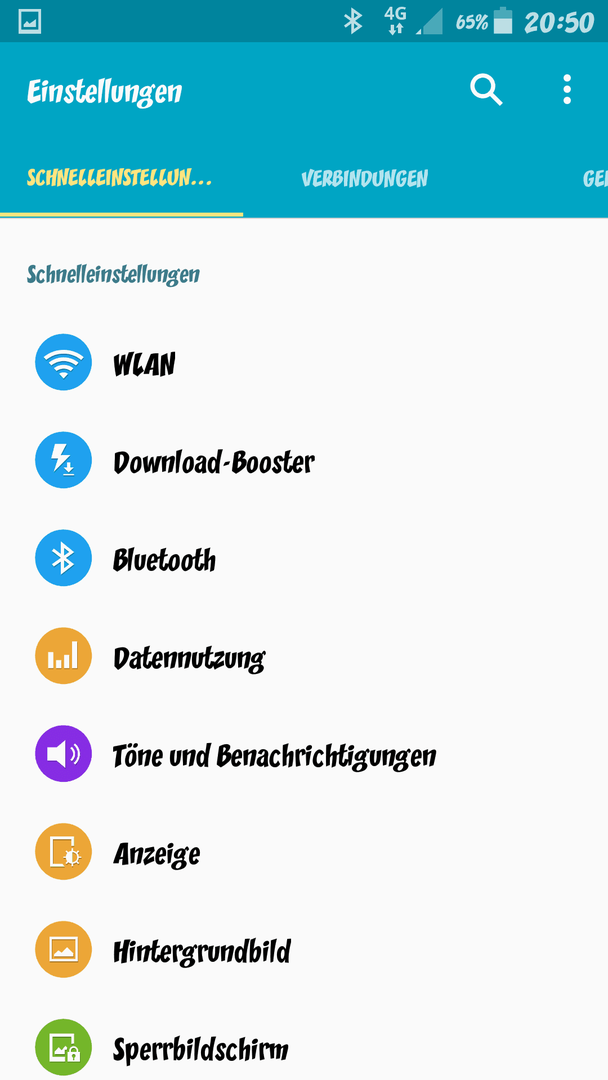Viewport: 608px width, 1080px height.
Task: Open WLAN settings
Action: [304, 362]
